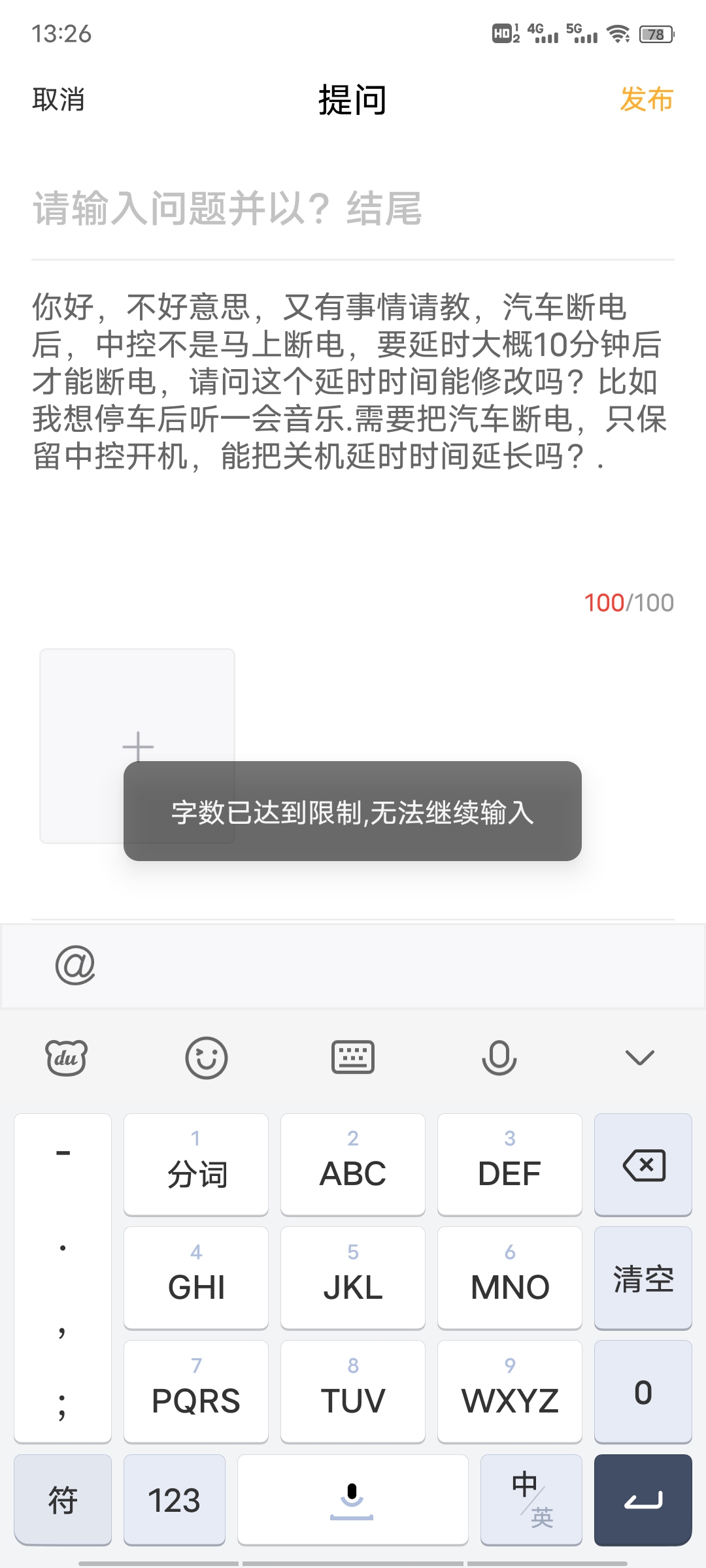Image resolution: width=706 pixels, height=1568 pixels.
Task: Tap the backspace key
Action: (x=643, y=1165)
